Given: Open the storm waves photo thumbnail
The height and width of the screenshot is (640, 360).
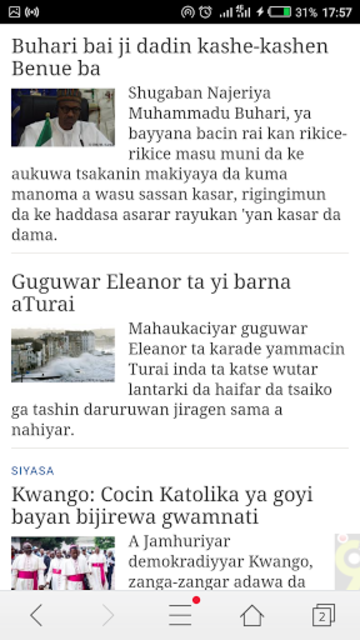Looking at the screenshot, I should point(63,355).
